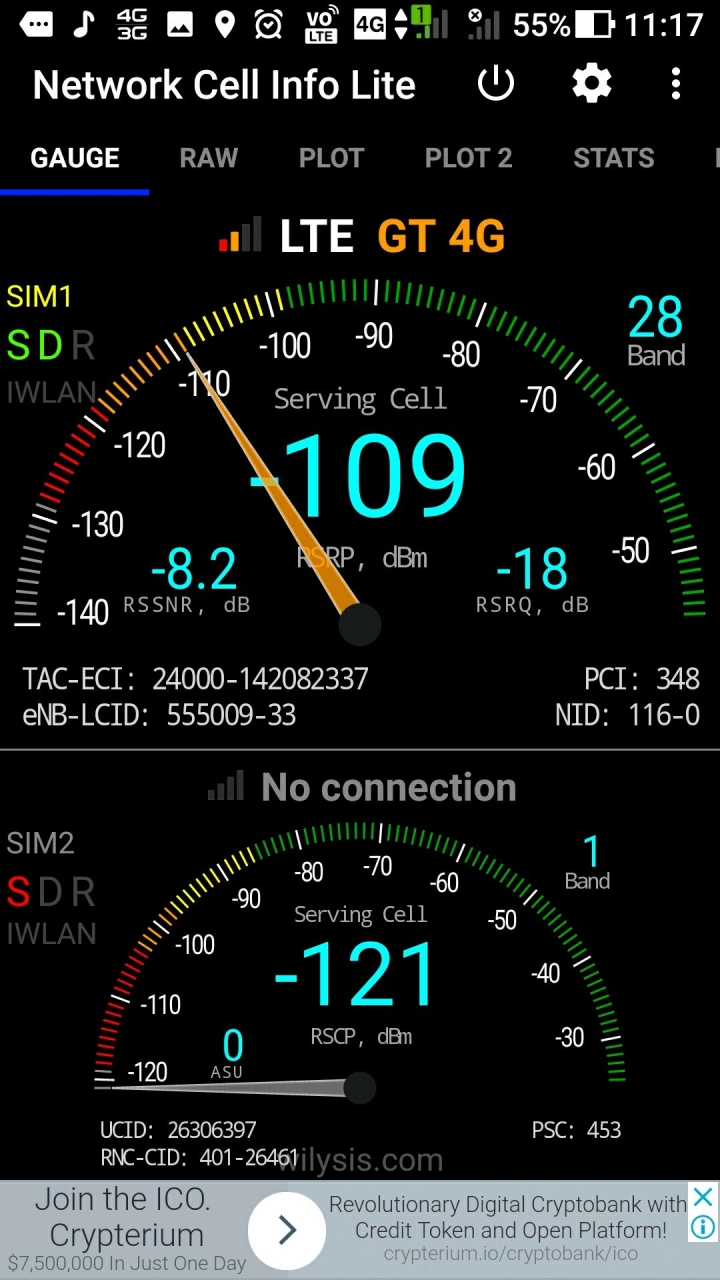The image size is (720, 1280).
Task: Select the GAUGE tab
Action: click(75, 158)
